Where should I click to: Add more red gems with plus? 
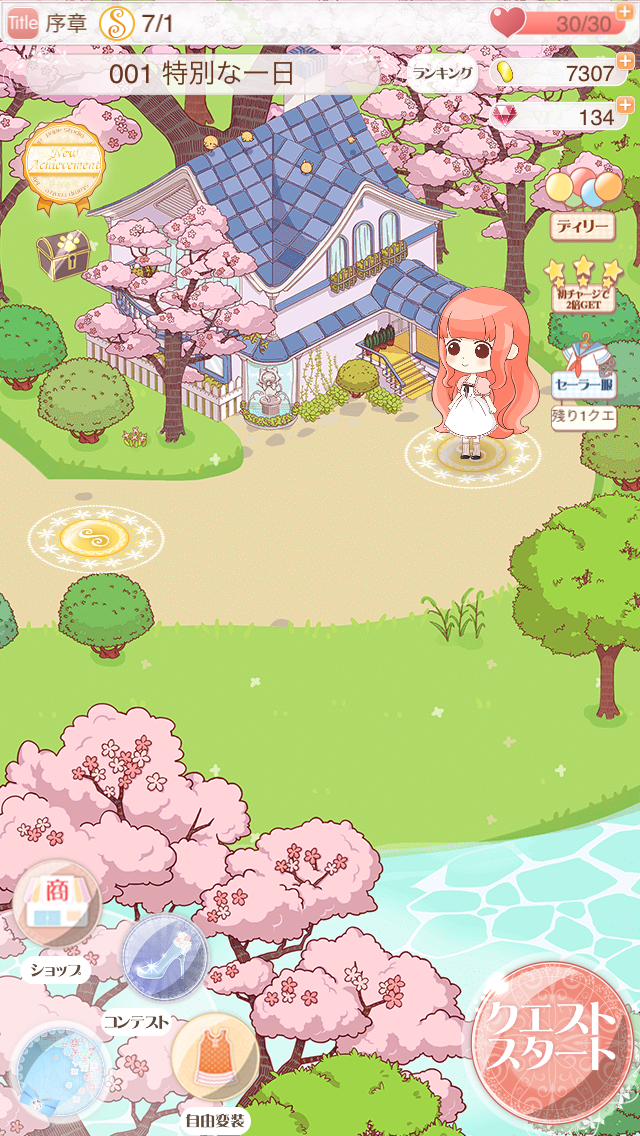click(625, 106)
